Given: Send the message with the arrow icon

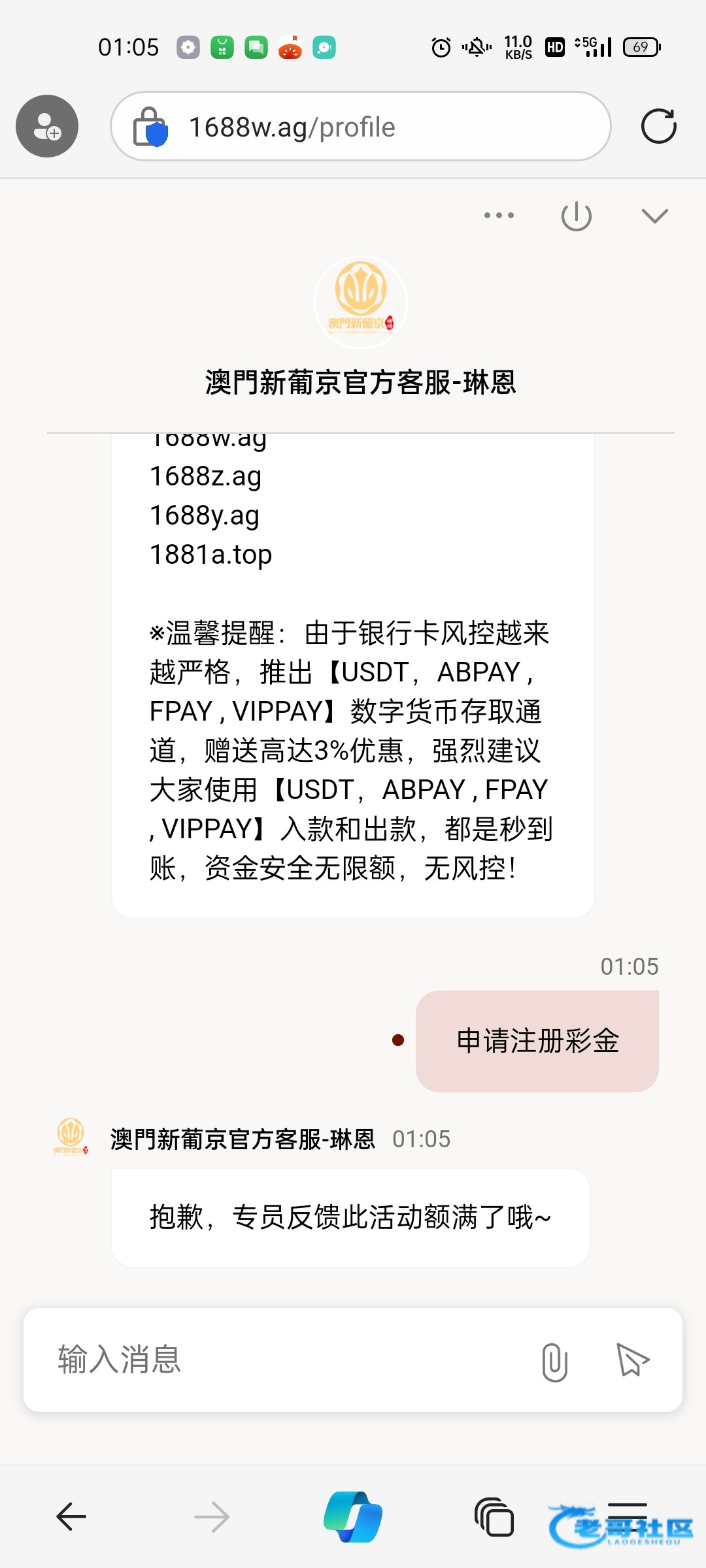Looking at the screenshot, I should (x=633, y=1360).
